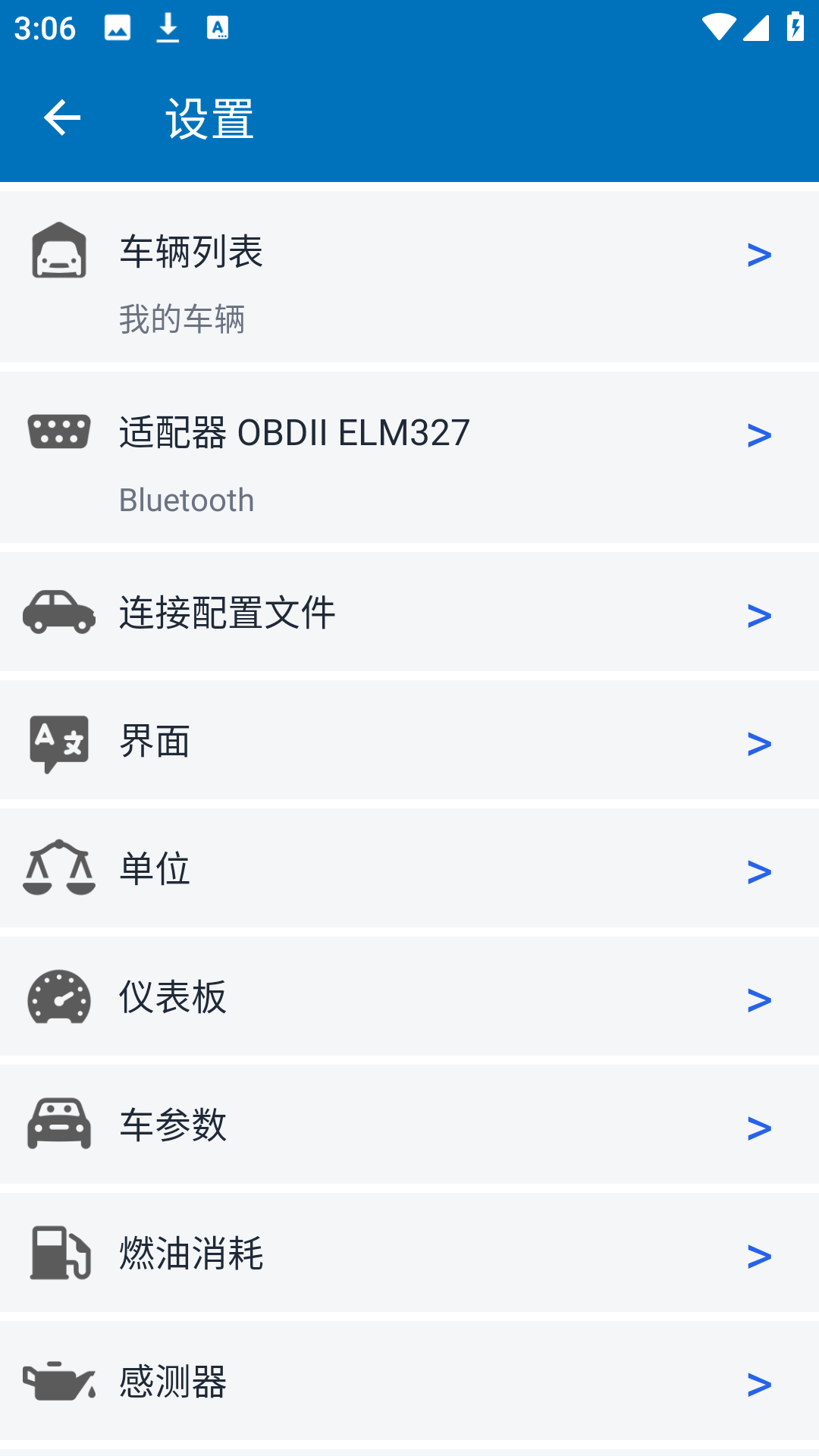
Task: Tap the back arrow to leave 设置
Action: [x=63, y=119]
